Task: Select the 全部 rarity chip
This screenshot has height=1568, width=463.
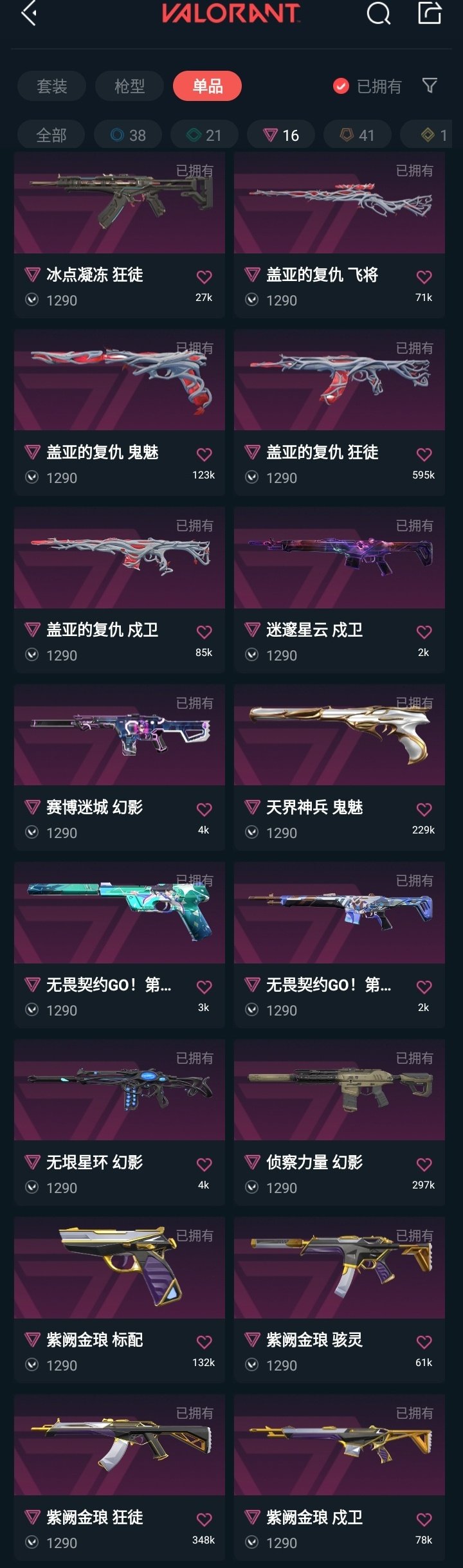Action: coord(51,135)
